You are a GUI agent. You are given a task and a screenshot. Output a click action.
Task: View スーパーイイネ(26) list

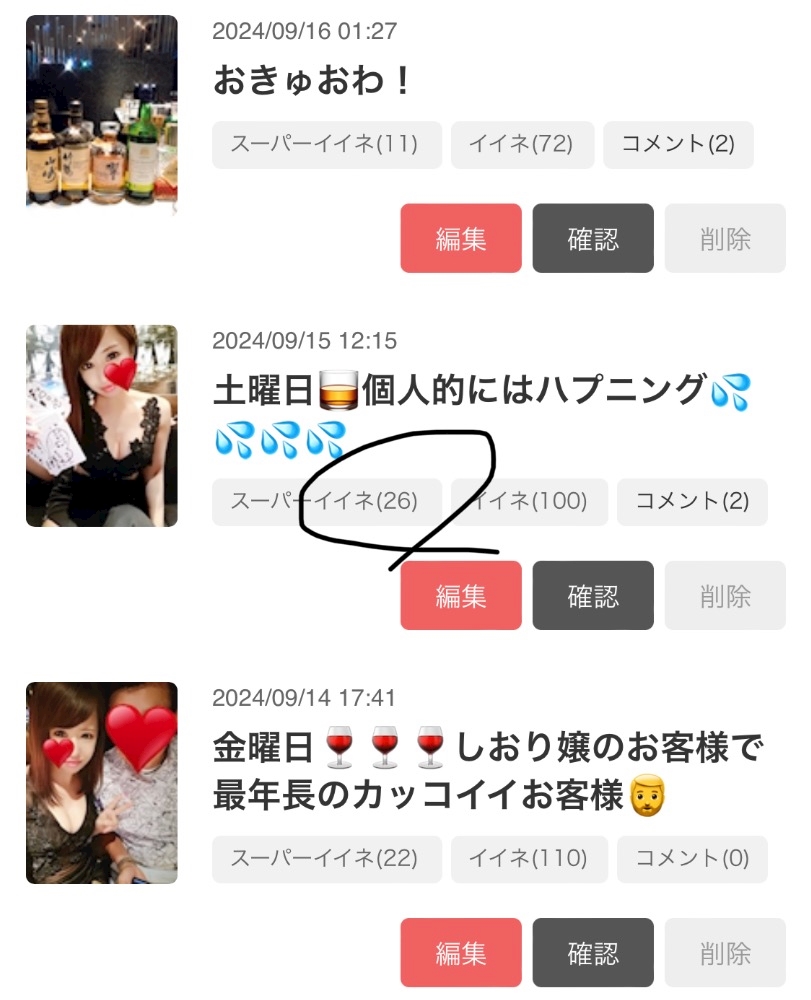pyautogui.click(x=327, y=502)
